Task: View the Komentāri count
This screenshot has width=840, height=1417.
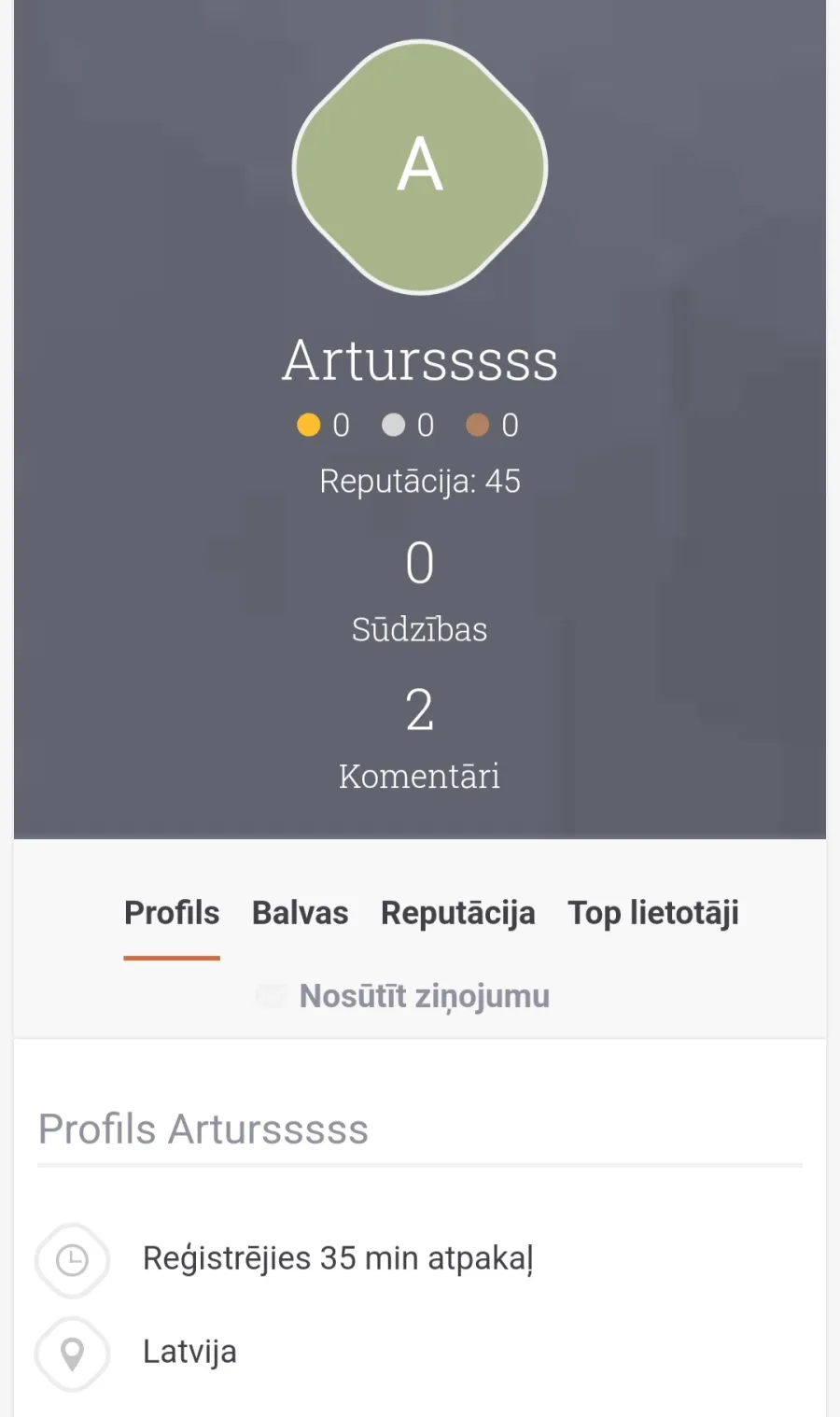Action: [x=419, y=737]
